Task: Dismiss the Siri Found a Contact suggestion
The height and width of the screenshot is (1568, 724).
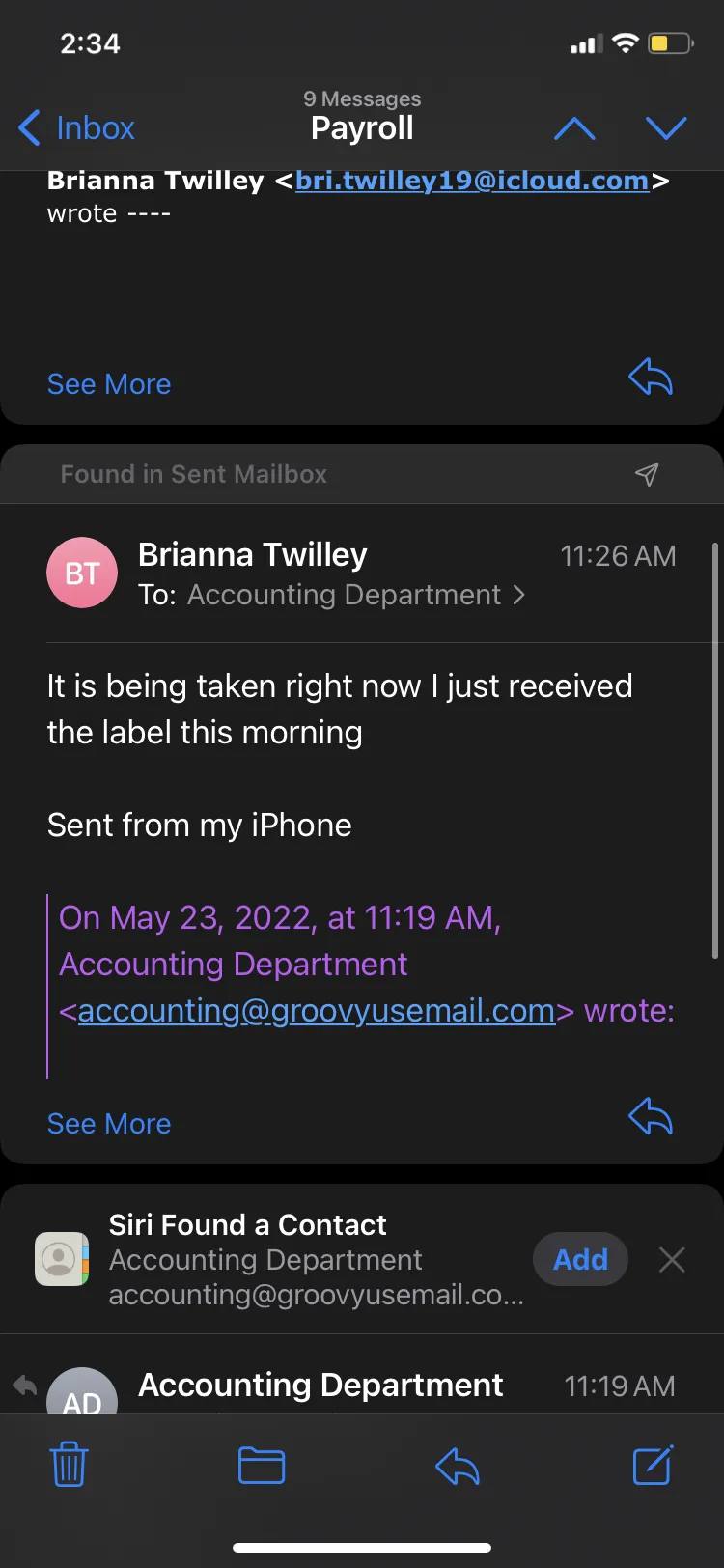Action: point(672,1259)
